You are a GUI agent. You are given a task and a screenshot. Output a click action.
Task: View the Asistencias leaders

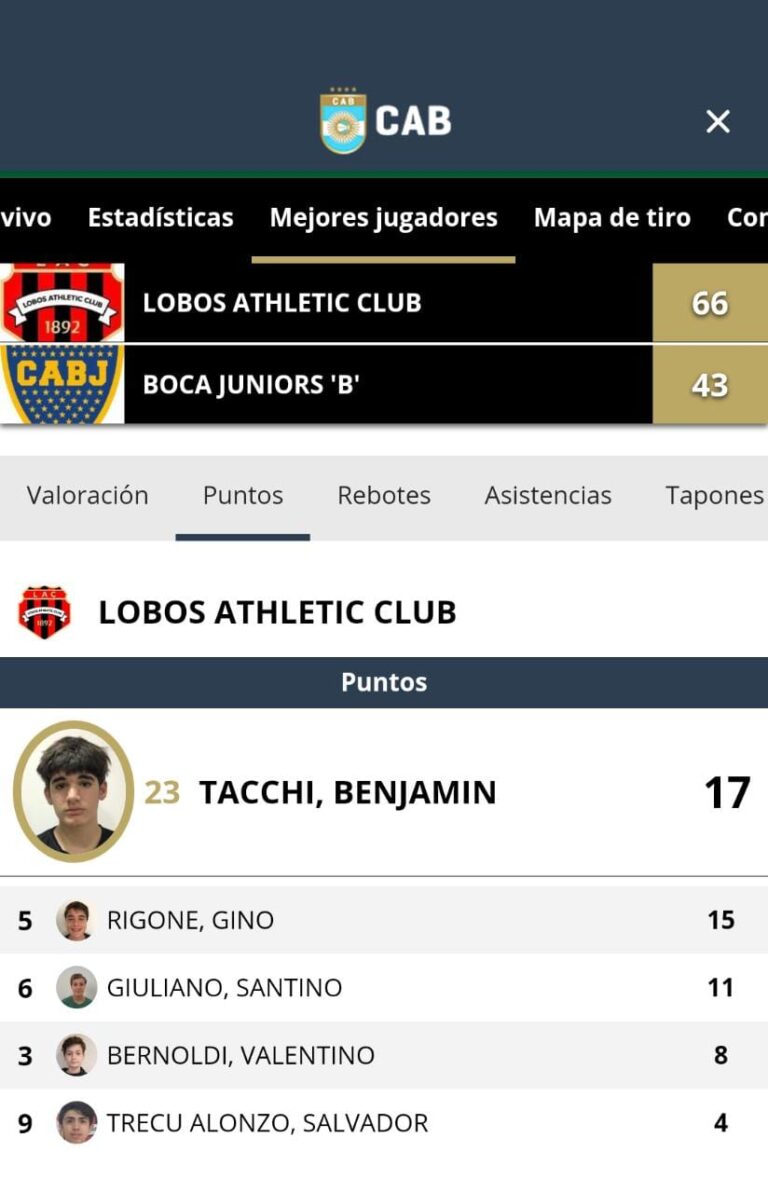coord(548,495)
